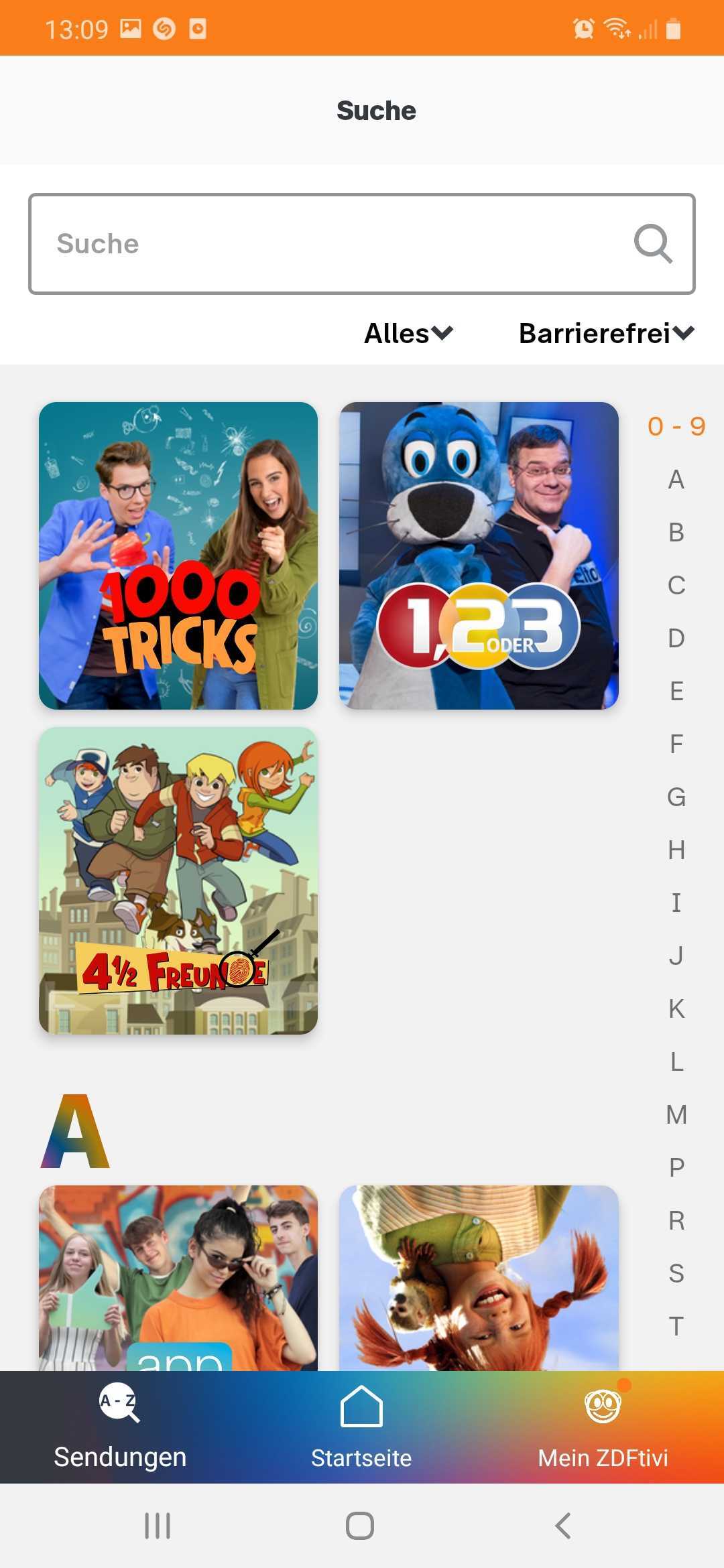The height and width of the screenshot is (1568, 724).
Task: Select 0 - 9 in the alphabet index
Action: (676, 426)
